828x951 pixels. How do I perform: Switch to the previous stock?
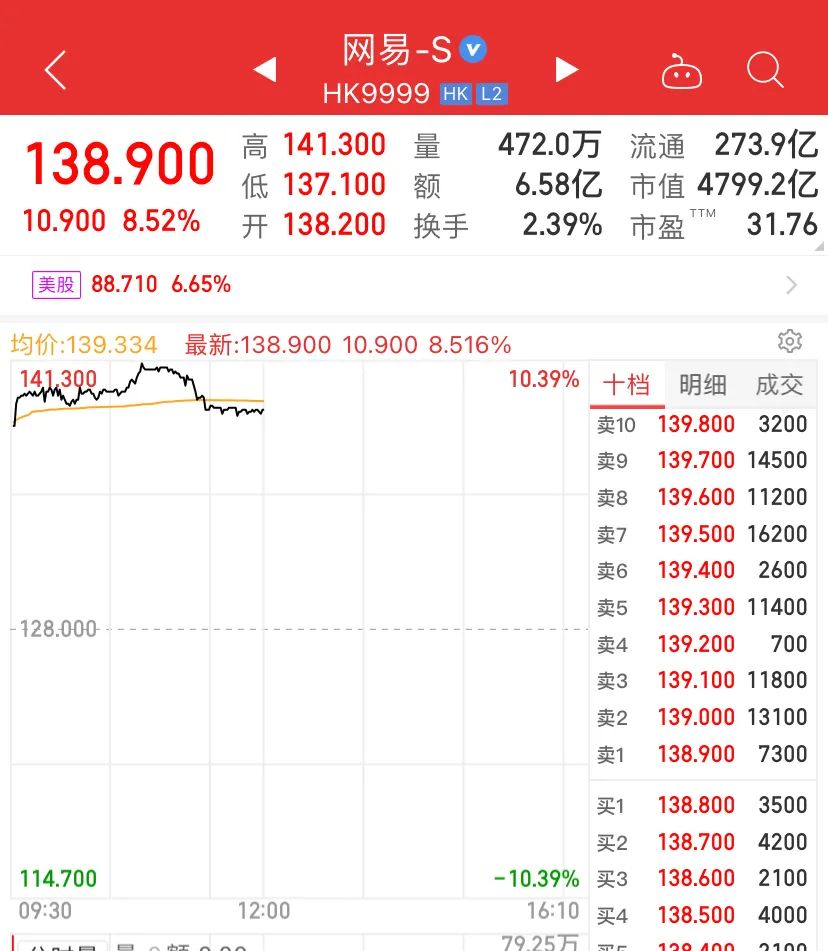(264, 70)
